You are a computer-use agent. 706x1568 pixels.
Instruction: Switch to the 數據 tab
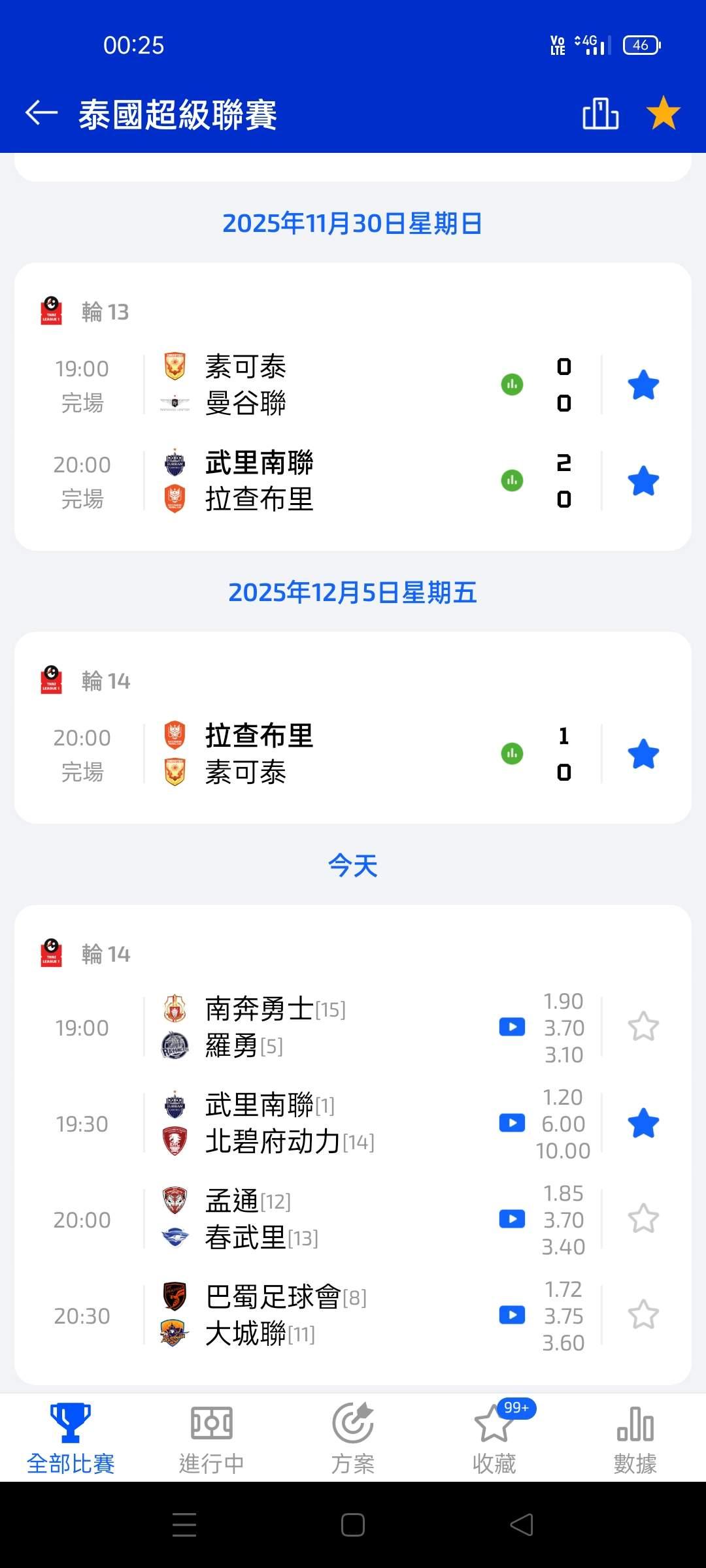[x=635, y=1437]
